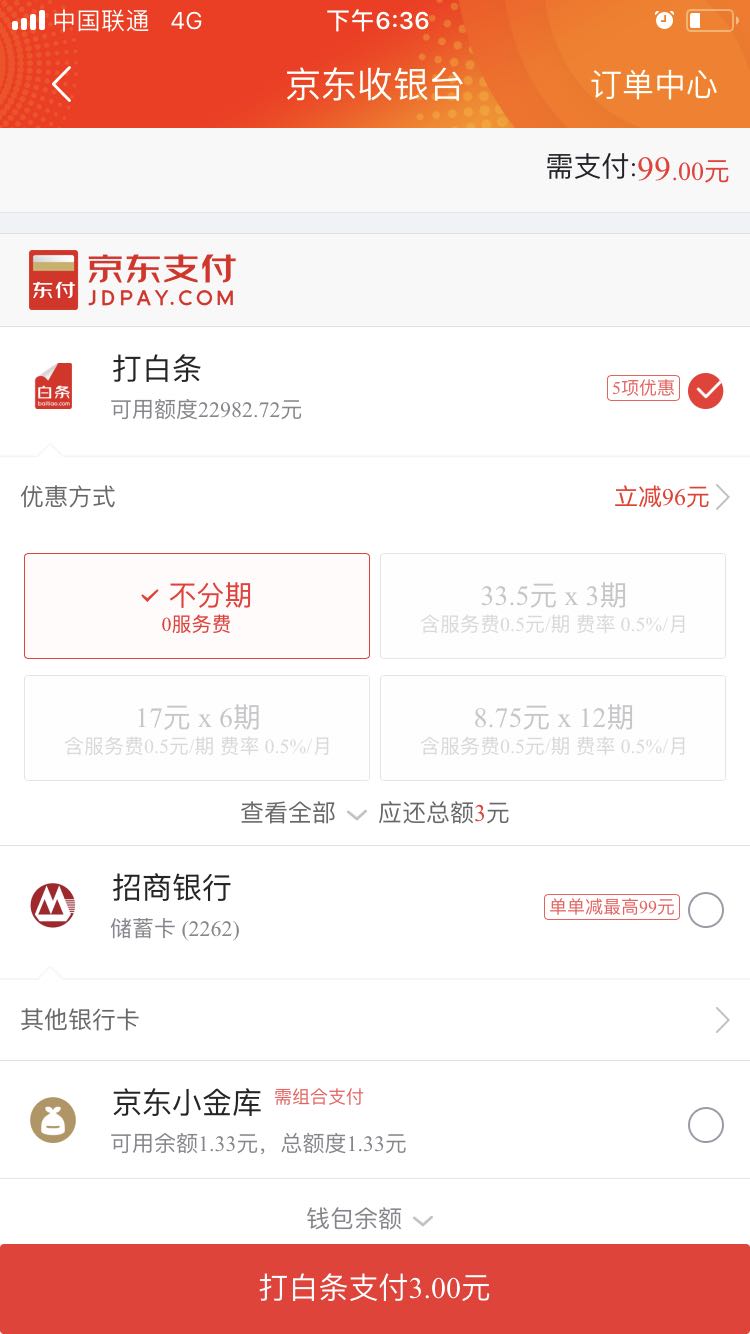
Task: Expand 钱包余额 section
Action: 368,1218
